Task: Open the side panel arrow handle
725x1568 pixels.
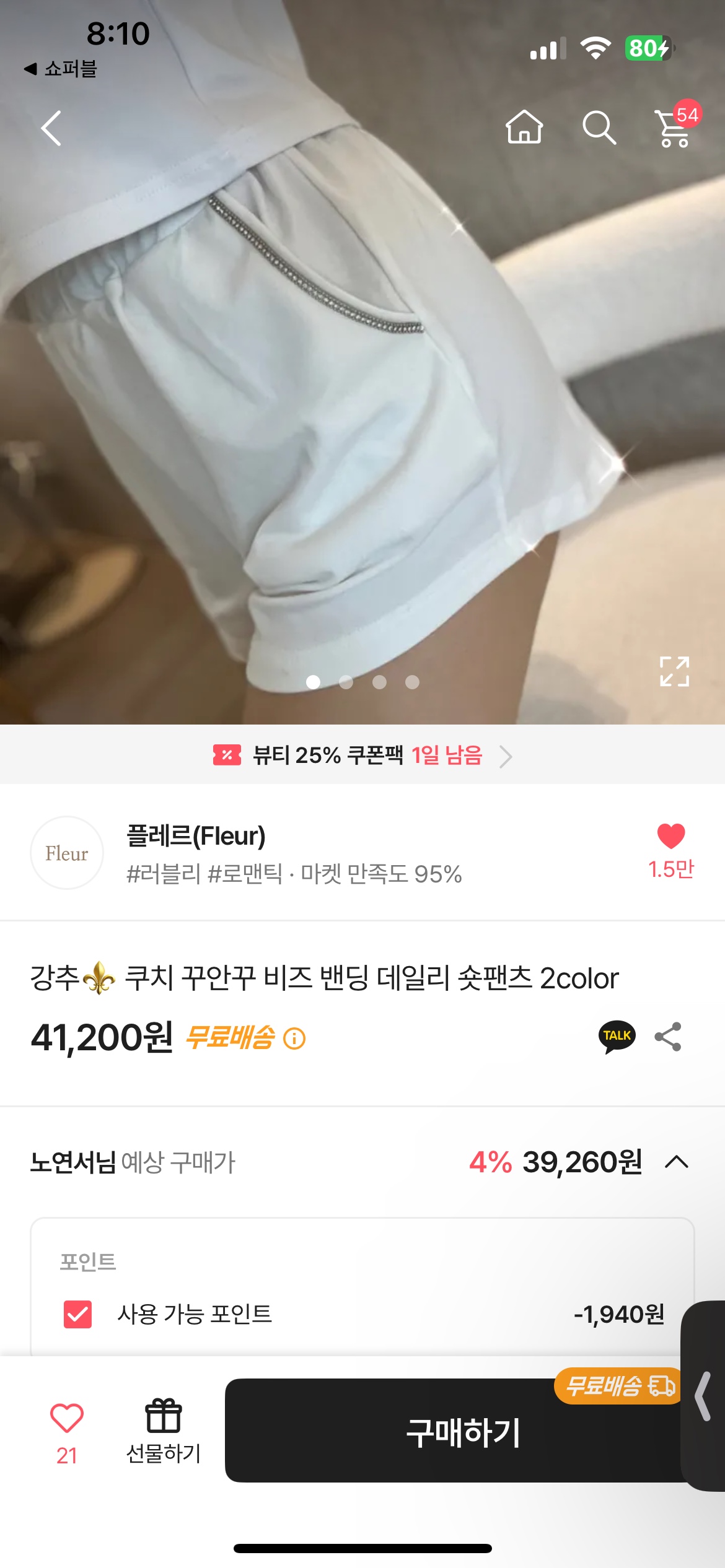Action: (704, 1396)
